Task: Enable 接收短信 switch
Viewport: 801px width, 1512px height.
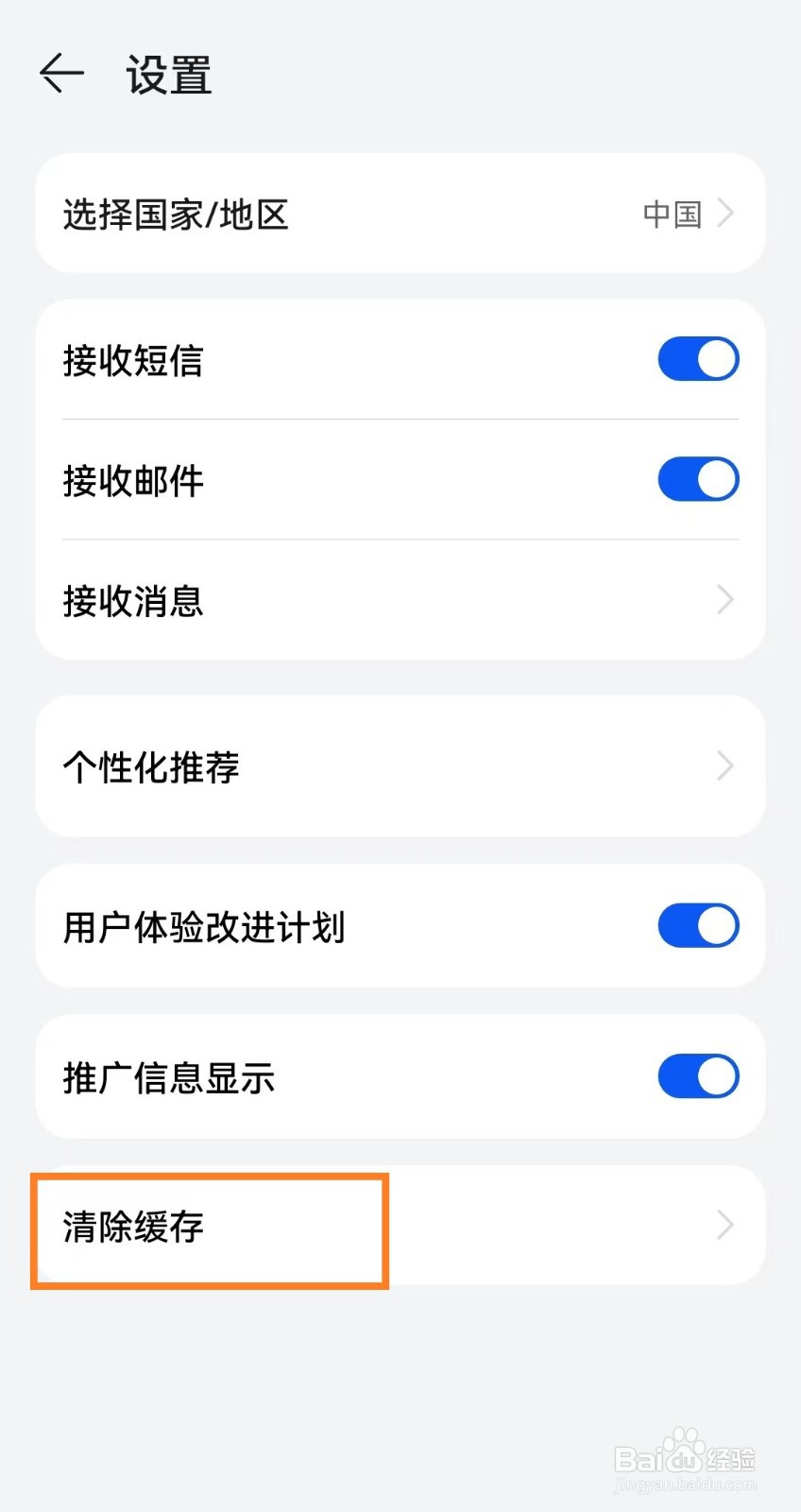Action: click(x=697, y=359)
